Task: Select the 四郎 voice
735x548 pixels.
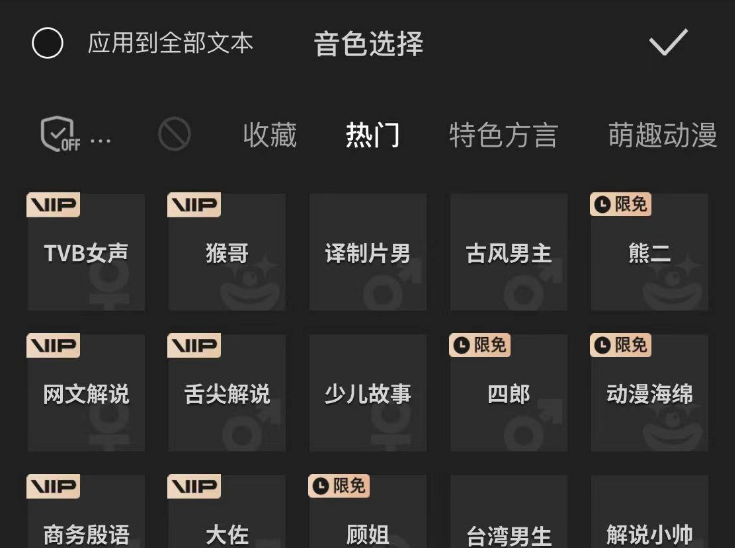Action: pyautogui.click(x=509, y=394)
